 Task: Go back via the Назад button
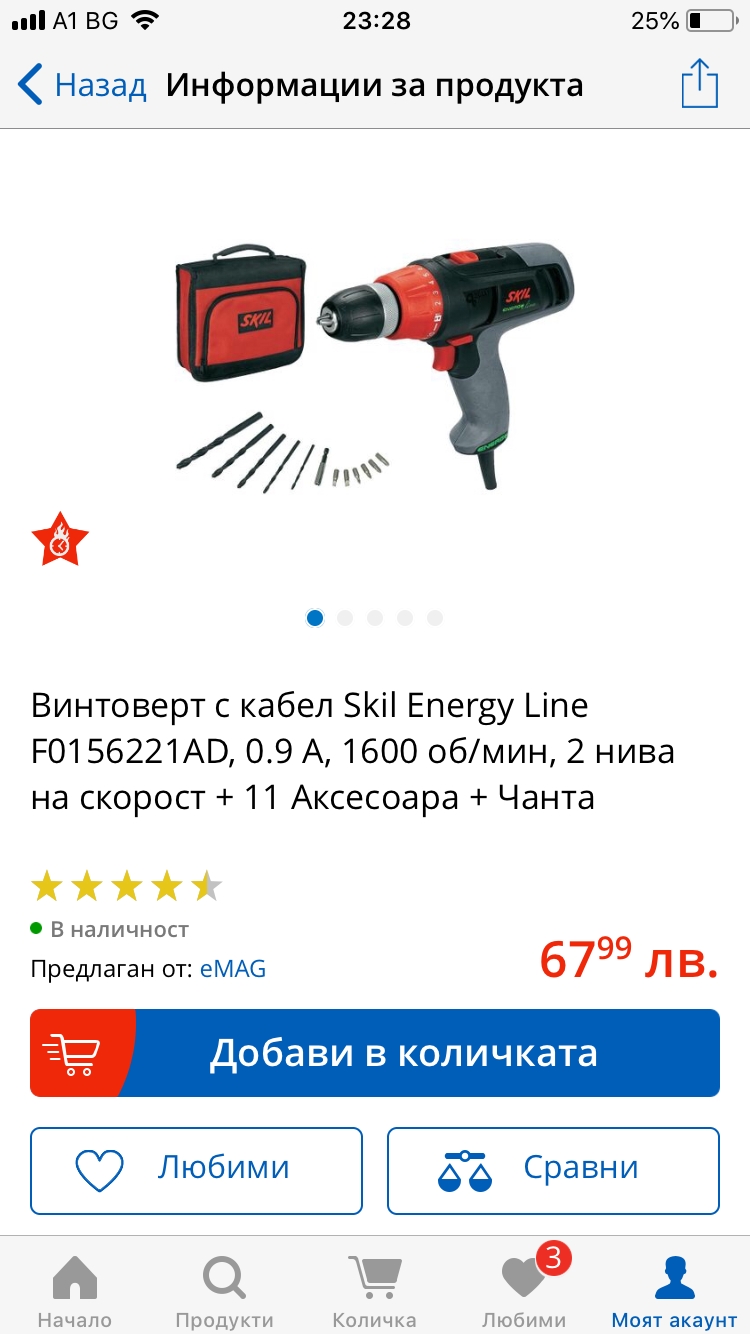tap(82, 85)
